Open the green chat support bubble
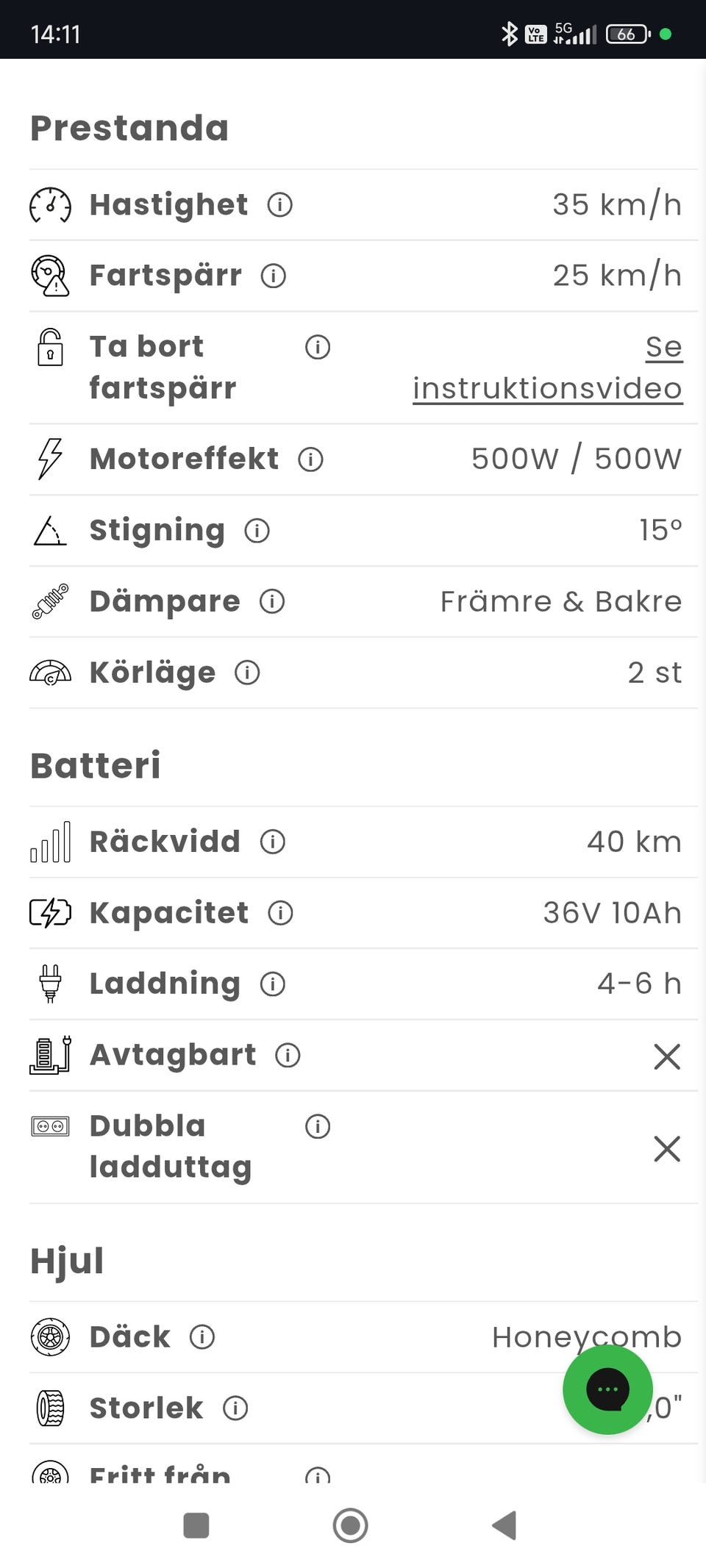Screen dimensions: 706x1568 coord(607,1389)
